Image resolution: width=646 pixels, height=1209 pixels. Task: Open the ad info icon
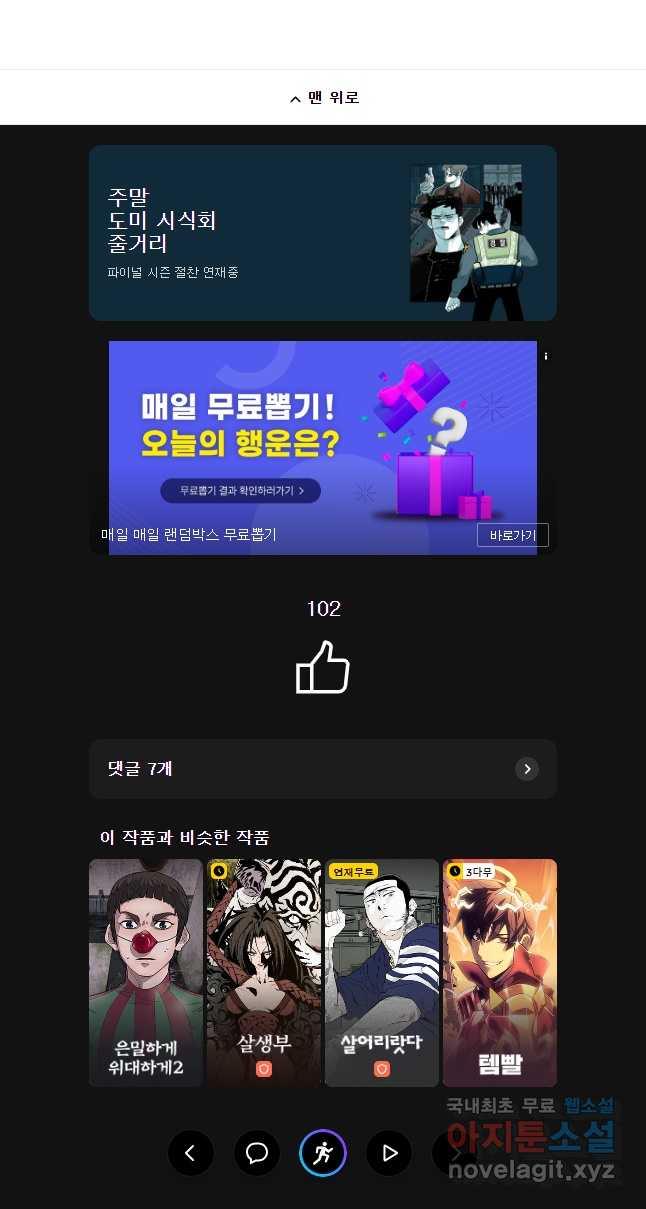(x=546, y=356)
